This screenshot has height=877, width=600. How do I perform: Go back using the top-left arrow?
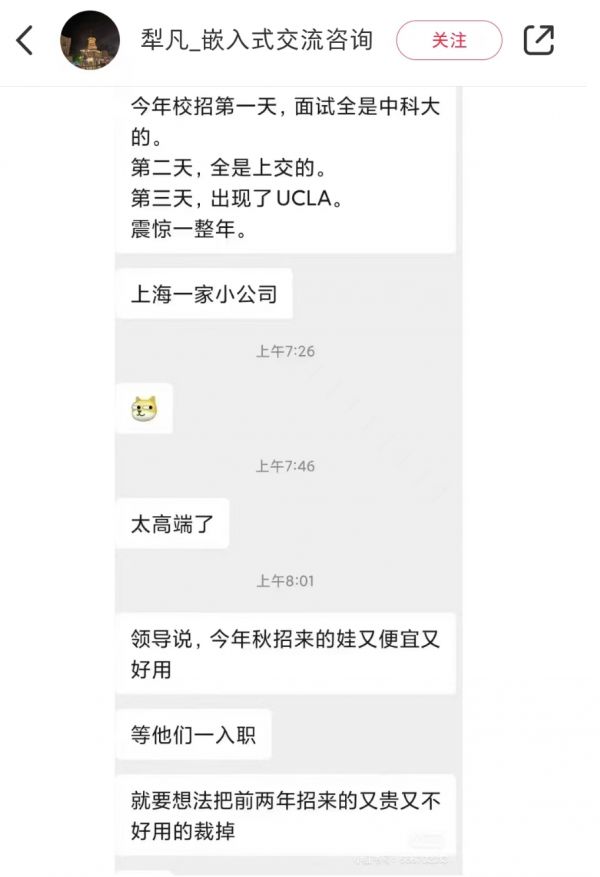coord(25,41)
